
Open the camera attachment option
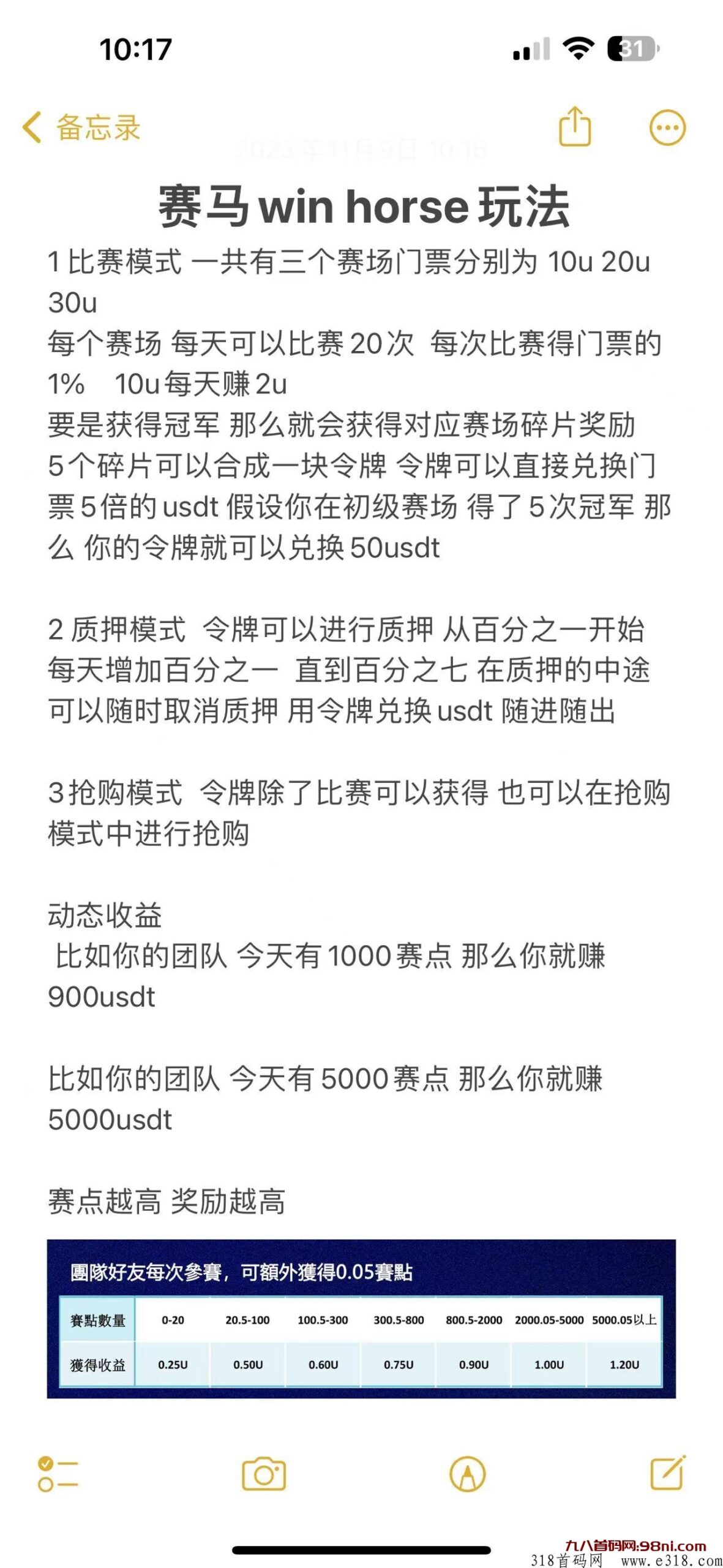coord(264,1474)
